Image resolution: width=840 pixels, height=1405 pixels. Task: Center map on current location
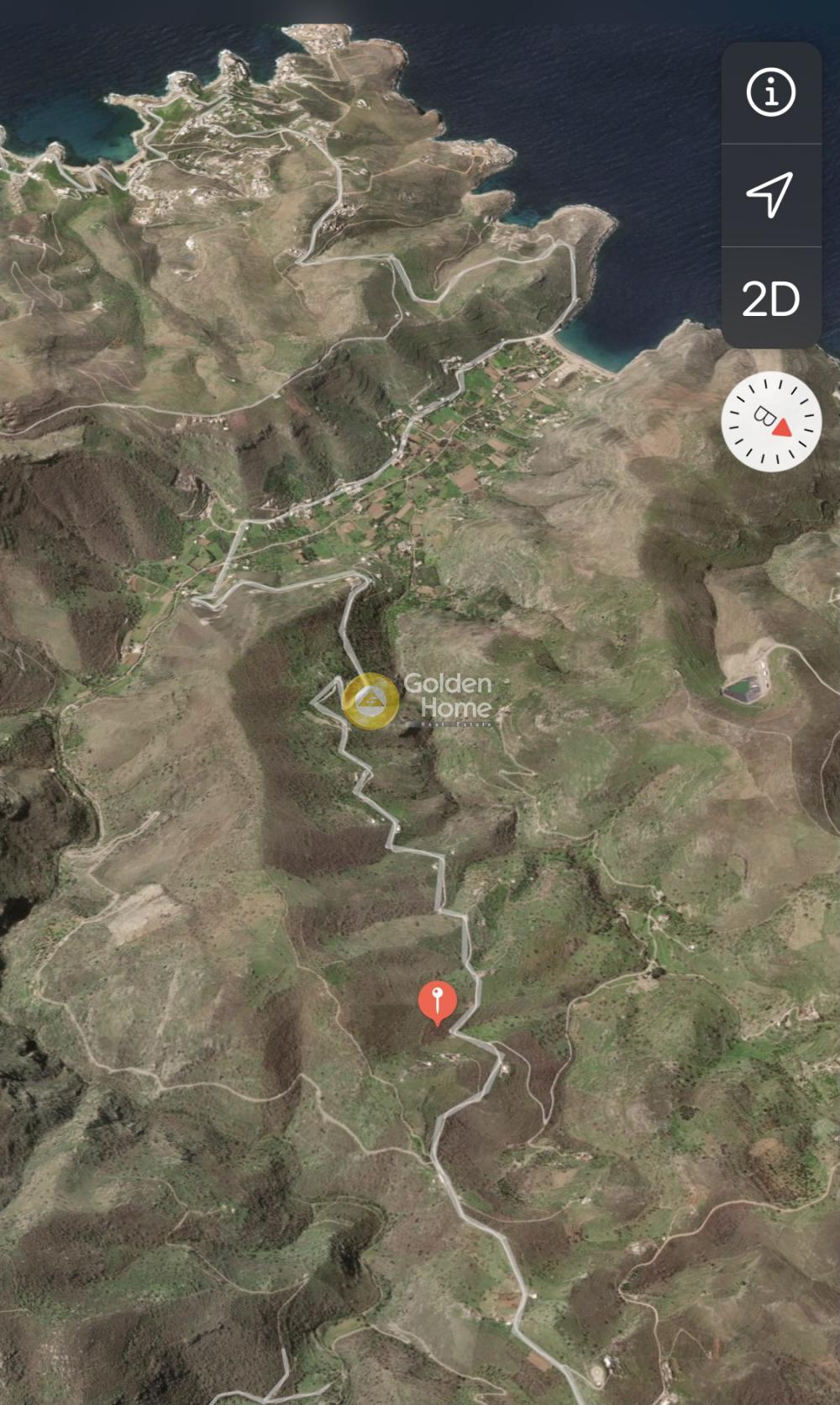pos(770,195)
